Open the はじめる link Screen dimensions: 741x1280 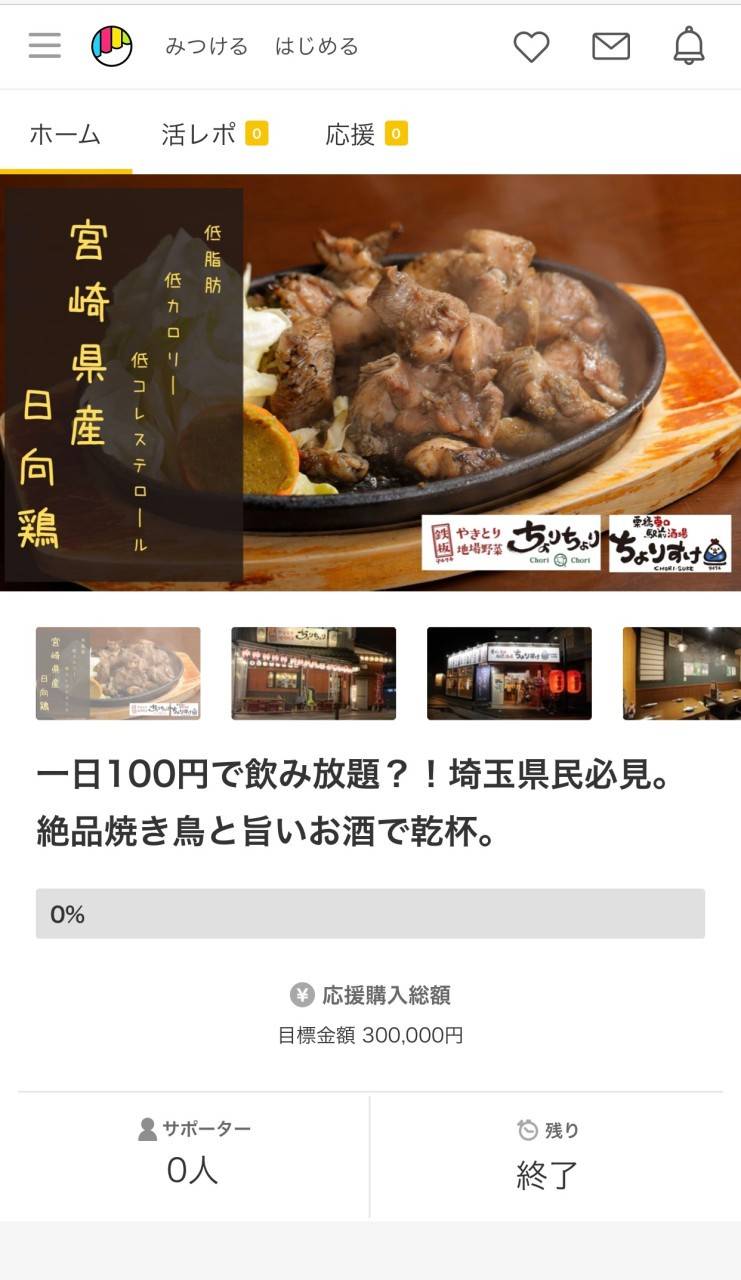tap(316, 47)
